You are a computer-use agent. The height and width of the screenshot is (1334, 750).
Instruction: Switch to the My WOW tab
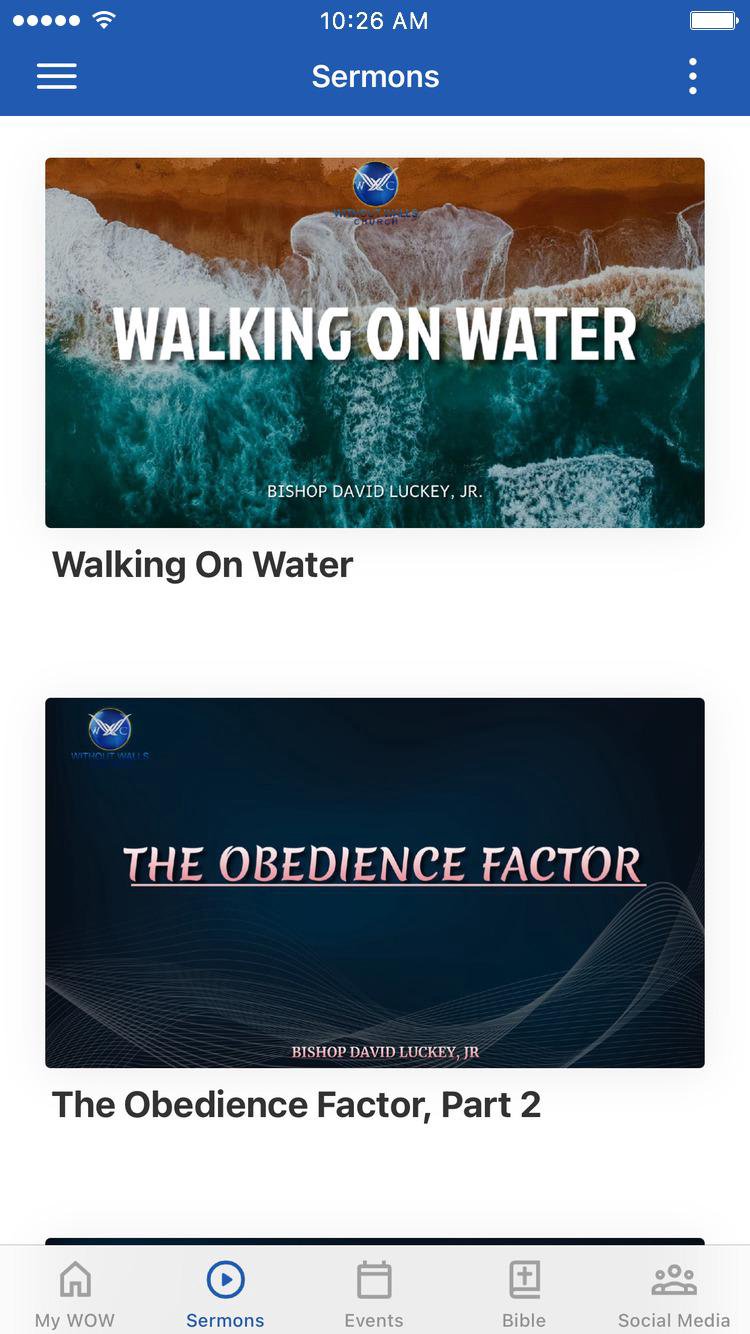(75, 1293)
